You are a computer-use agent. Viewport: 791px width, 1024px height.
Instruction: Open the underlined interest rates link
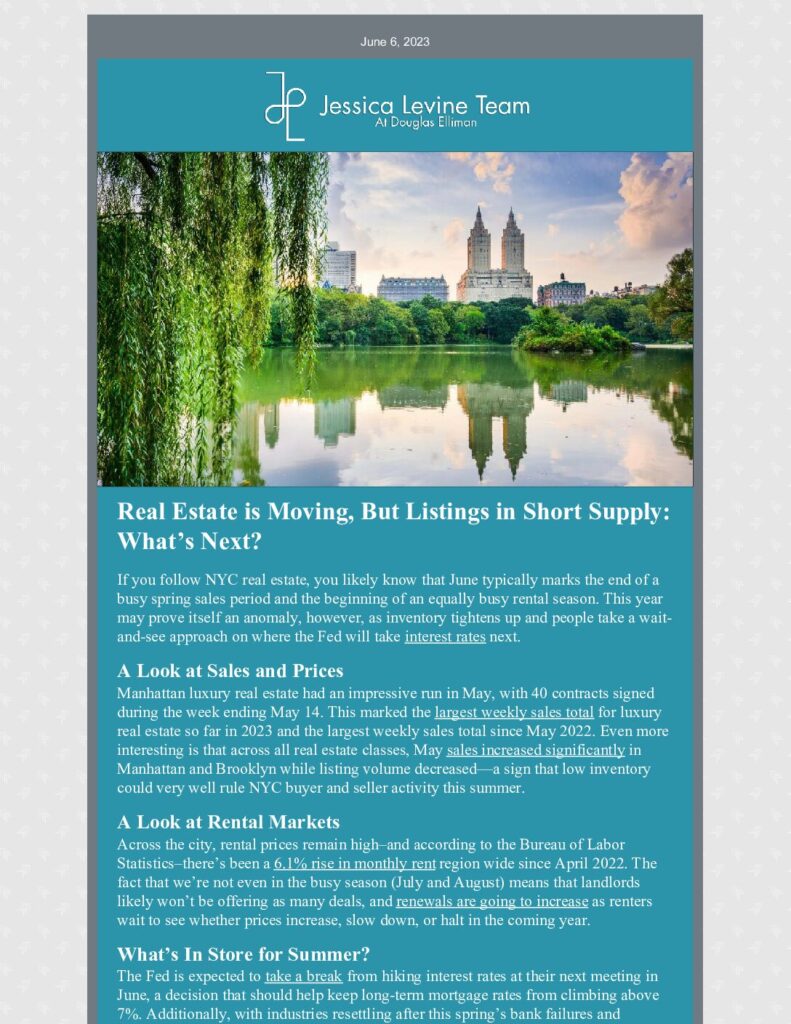click(445, 637)
